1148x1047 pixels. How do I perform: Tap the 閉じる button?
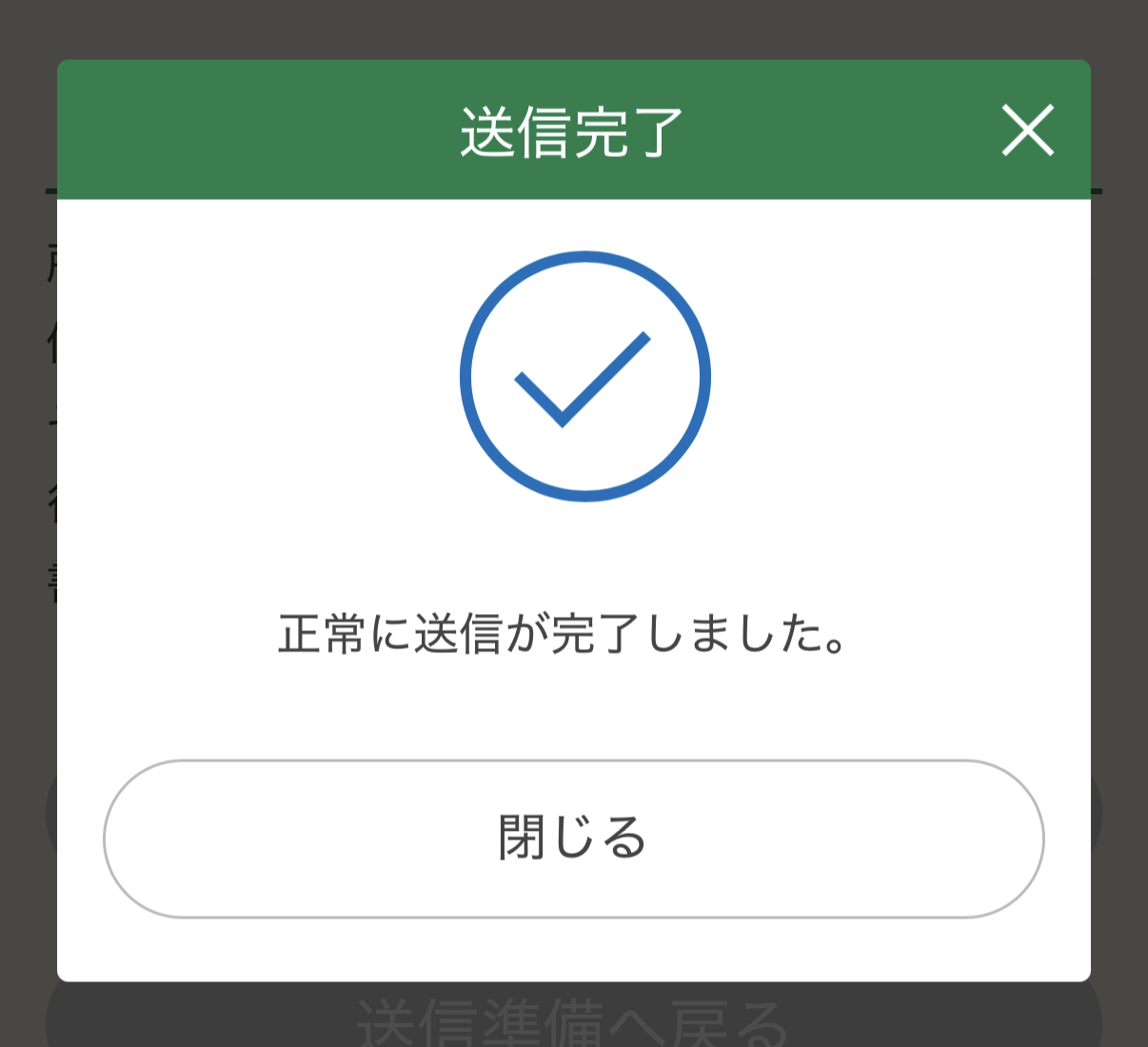click(x=574, y=839)
